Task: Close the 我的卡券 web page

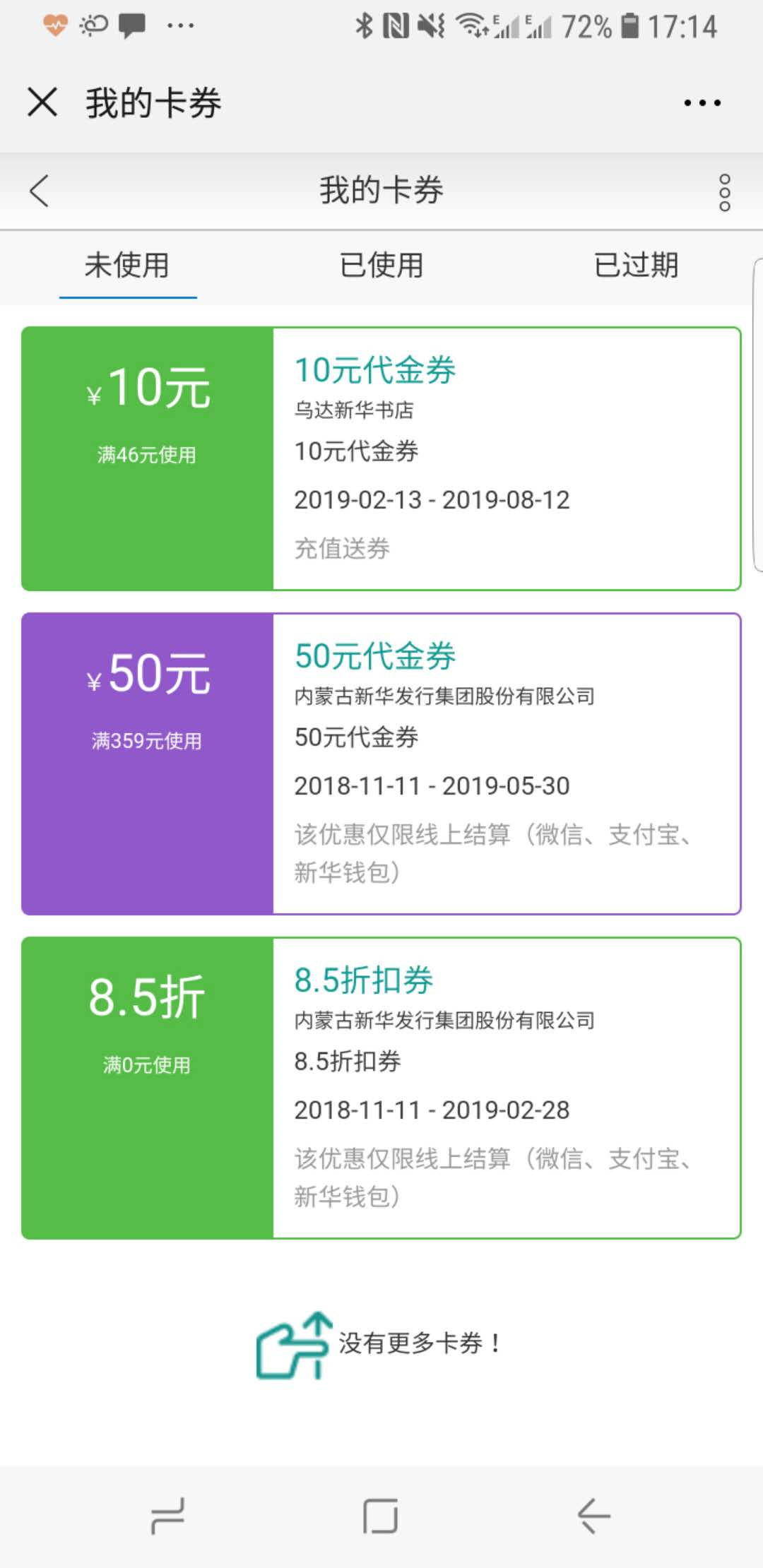Action: 42,102
